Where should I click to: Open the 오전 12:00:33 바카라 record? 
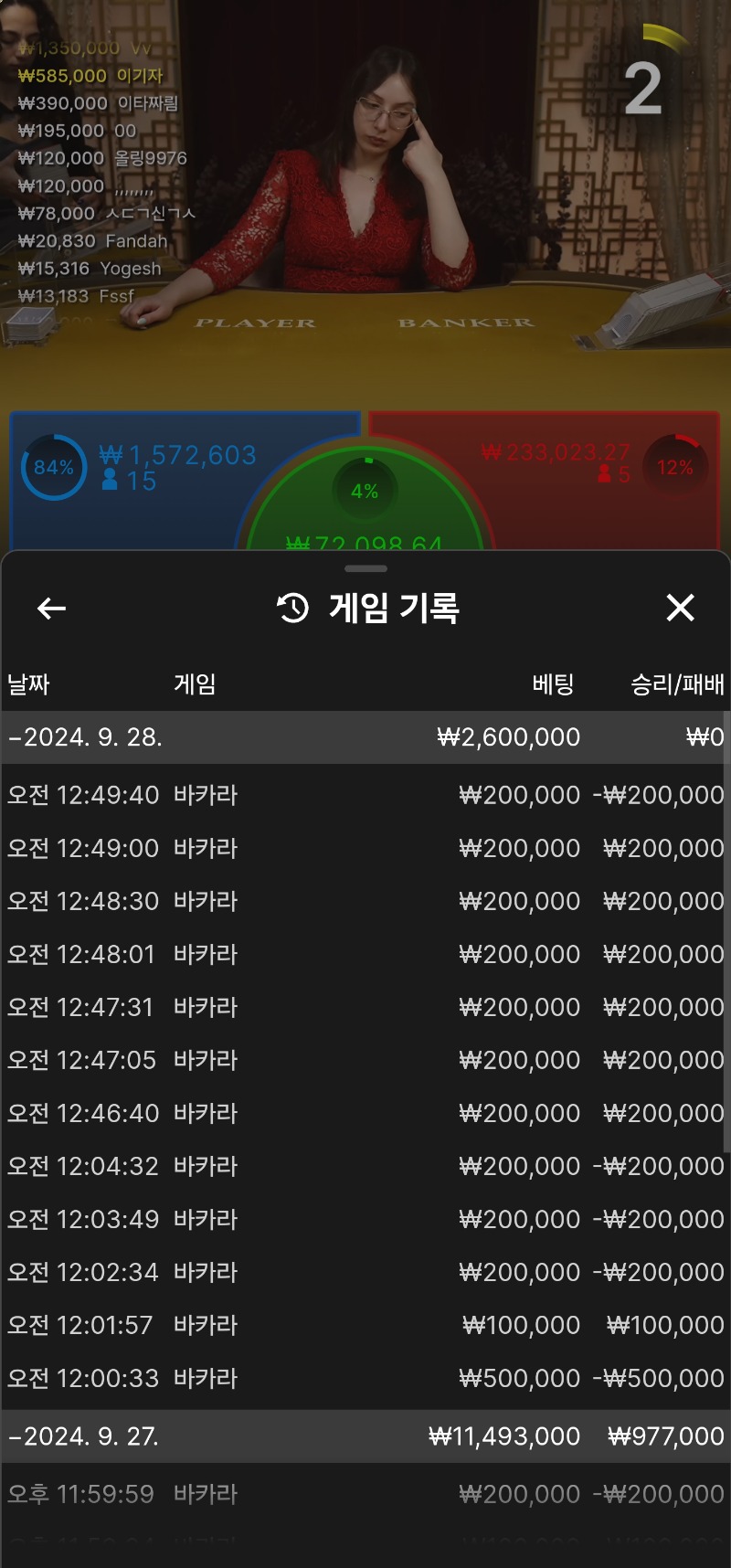(x=365, y=1378)
